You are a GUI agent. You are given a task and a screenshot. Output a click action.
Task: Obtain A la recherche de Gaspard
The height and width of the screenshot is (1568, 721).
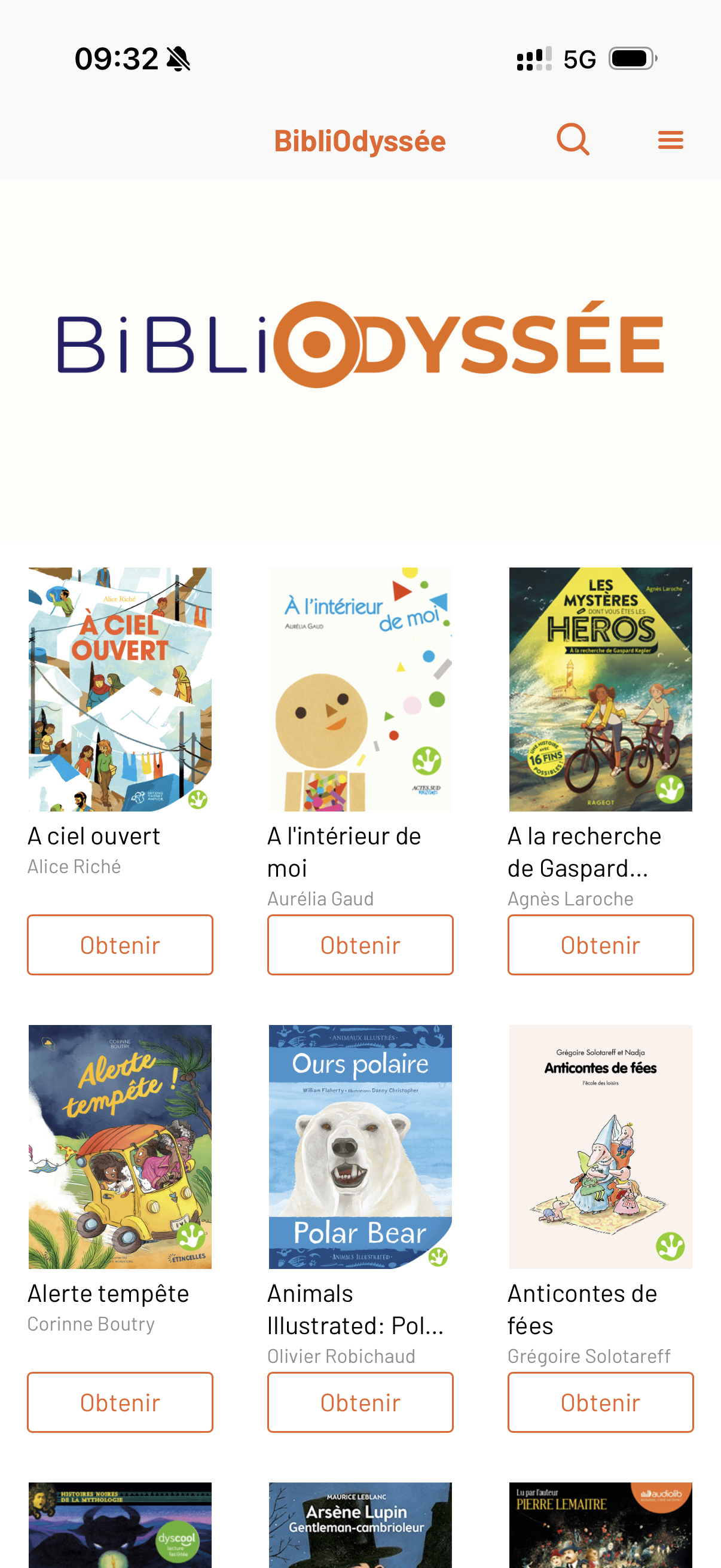click(x=600, y=944)
